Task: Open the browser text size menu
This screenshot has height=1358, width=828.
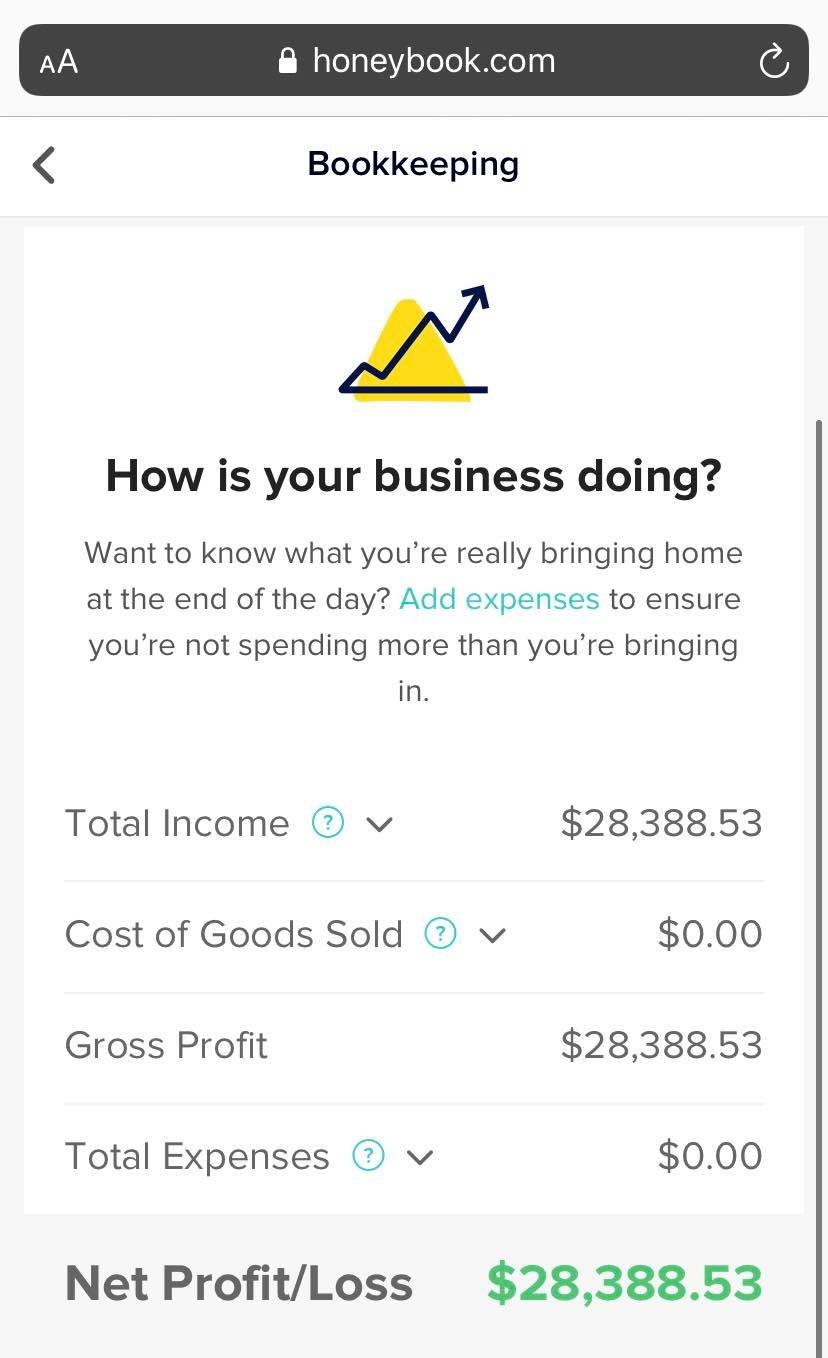Action: pos(59,62)
